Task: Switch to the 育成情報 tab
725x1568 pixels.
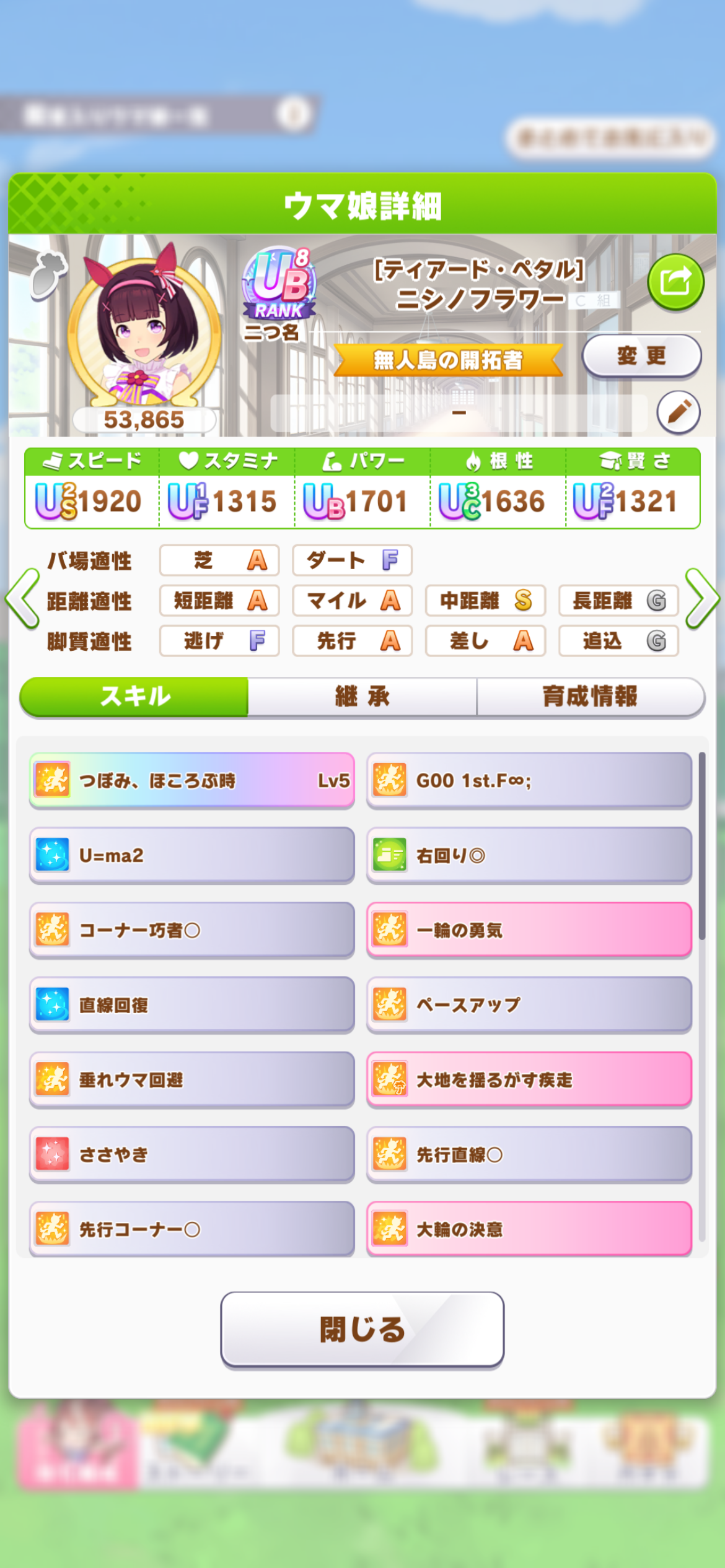Action: tap(591, 697)
